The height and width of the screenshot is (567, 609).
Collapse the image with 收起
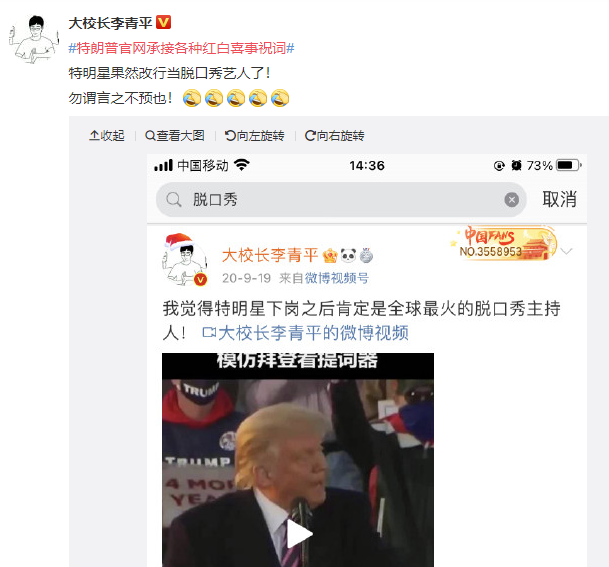point(107,135)
